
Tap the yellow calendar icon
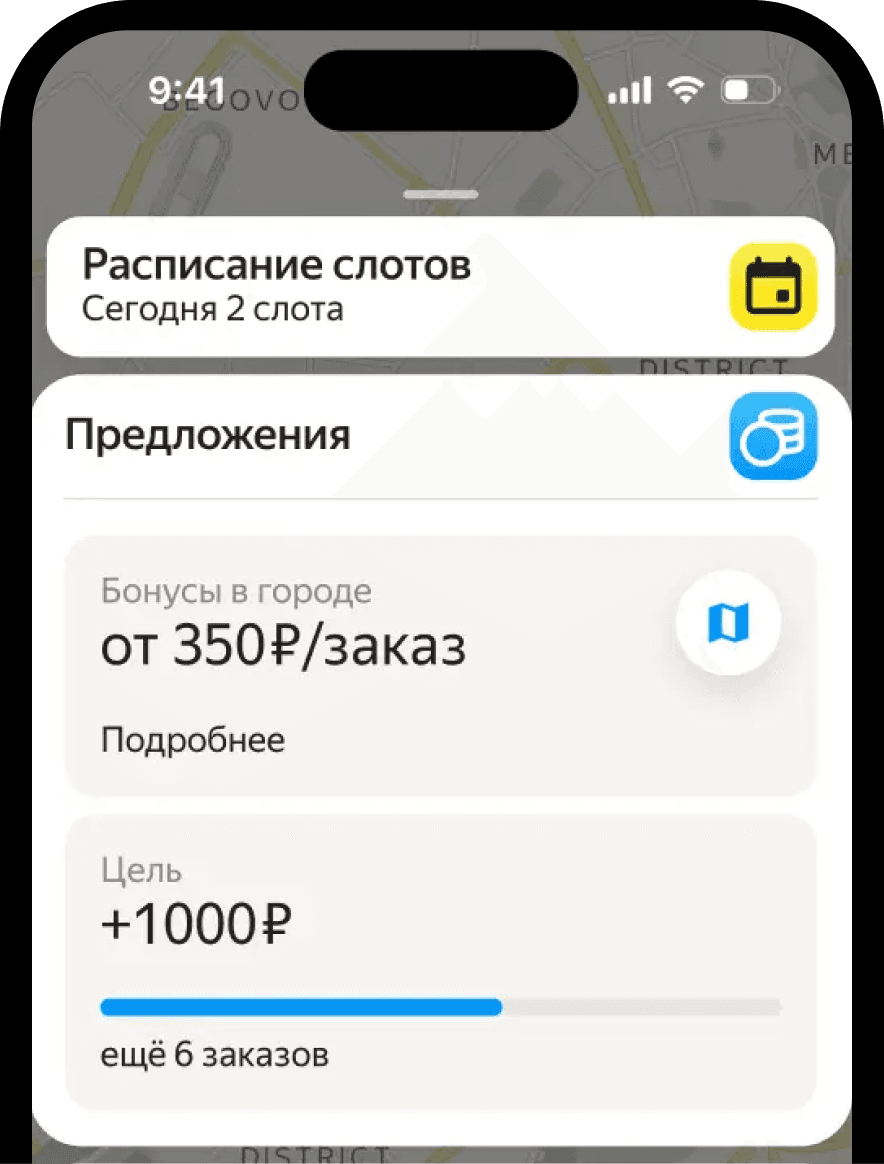click(x=773, y=286)
